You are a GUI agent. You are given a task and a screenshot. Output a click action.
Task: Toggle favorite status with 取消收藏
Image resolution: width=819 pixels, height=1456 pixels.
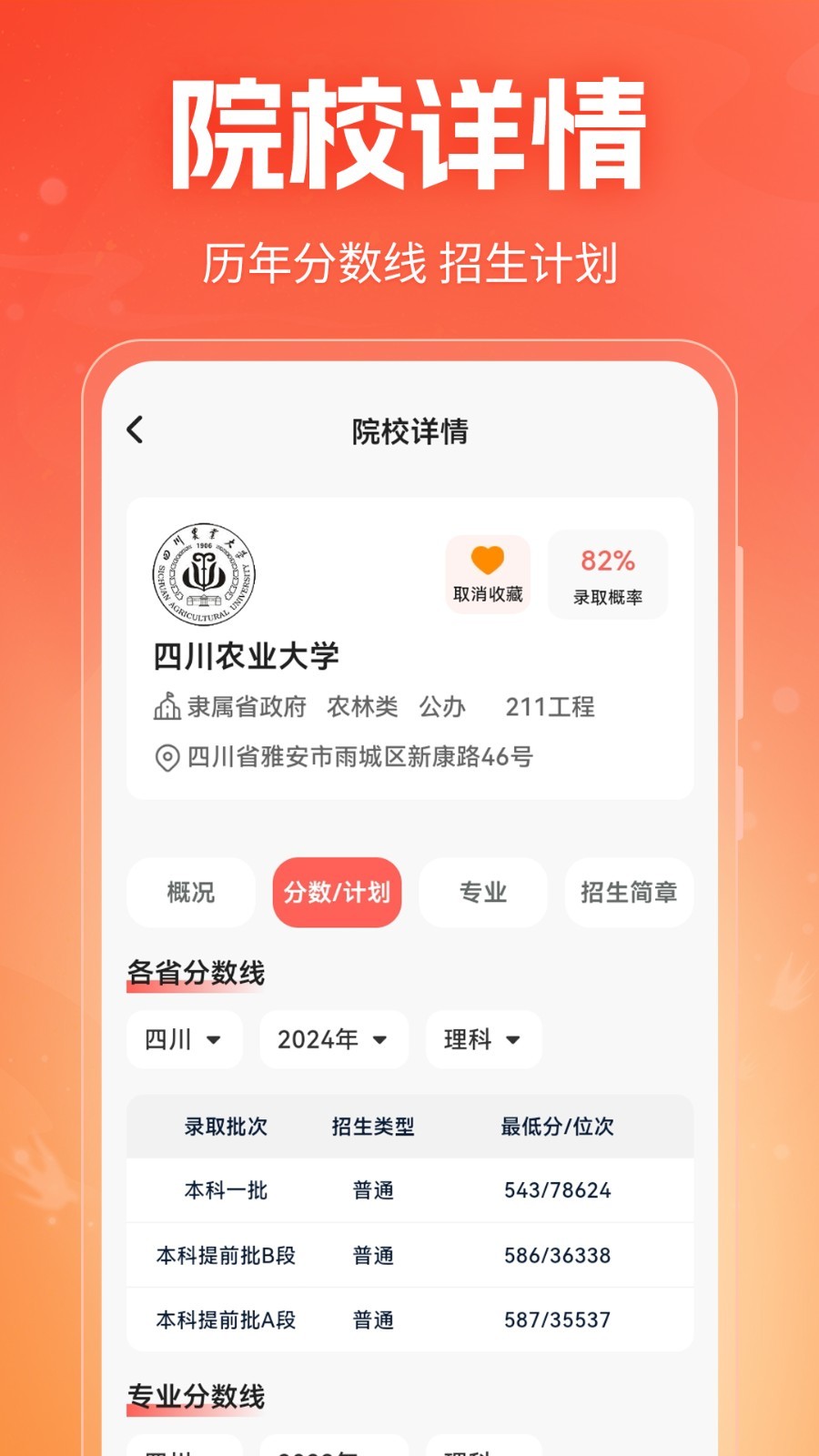click(x=487, y=575)
